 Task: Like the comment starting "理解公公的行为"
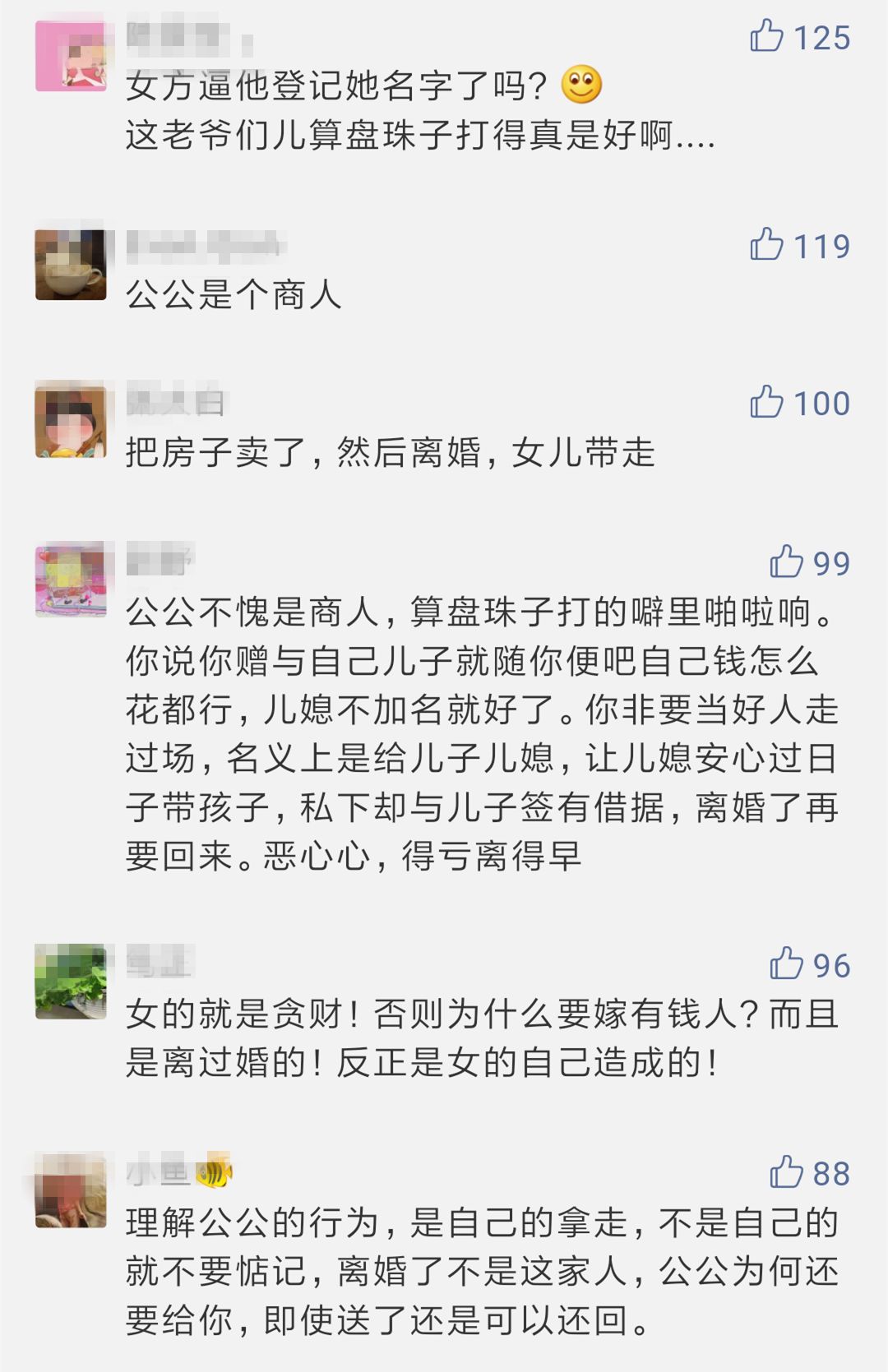point(786,1173)
